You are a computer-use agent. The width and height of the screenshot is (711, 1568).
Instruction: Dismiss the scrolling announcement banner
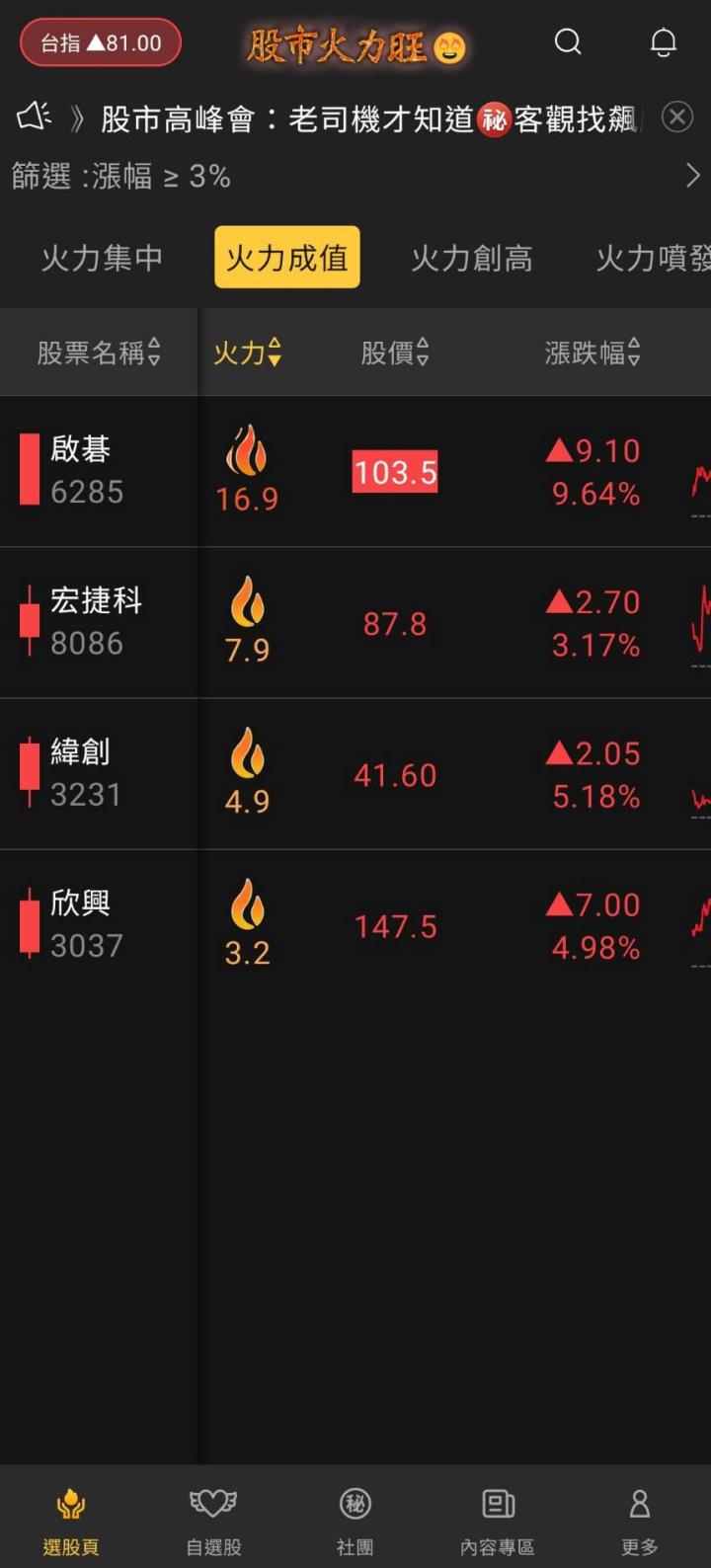pyautogui.click(x=677, y=117)
